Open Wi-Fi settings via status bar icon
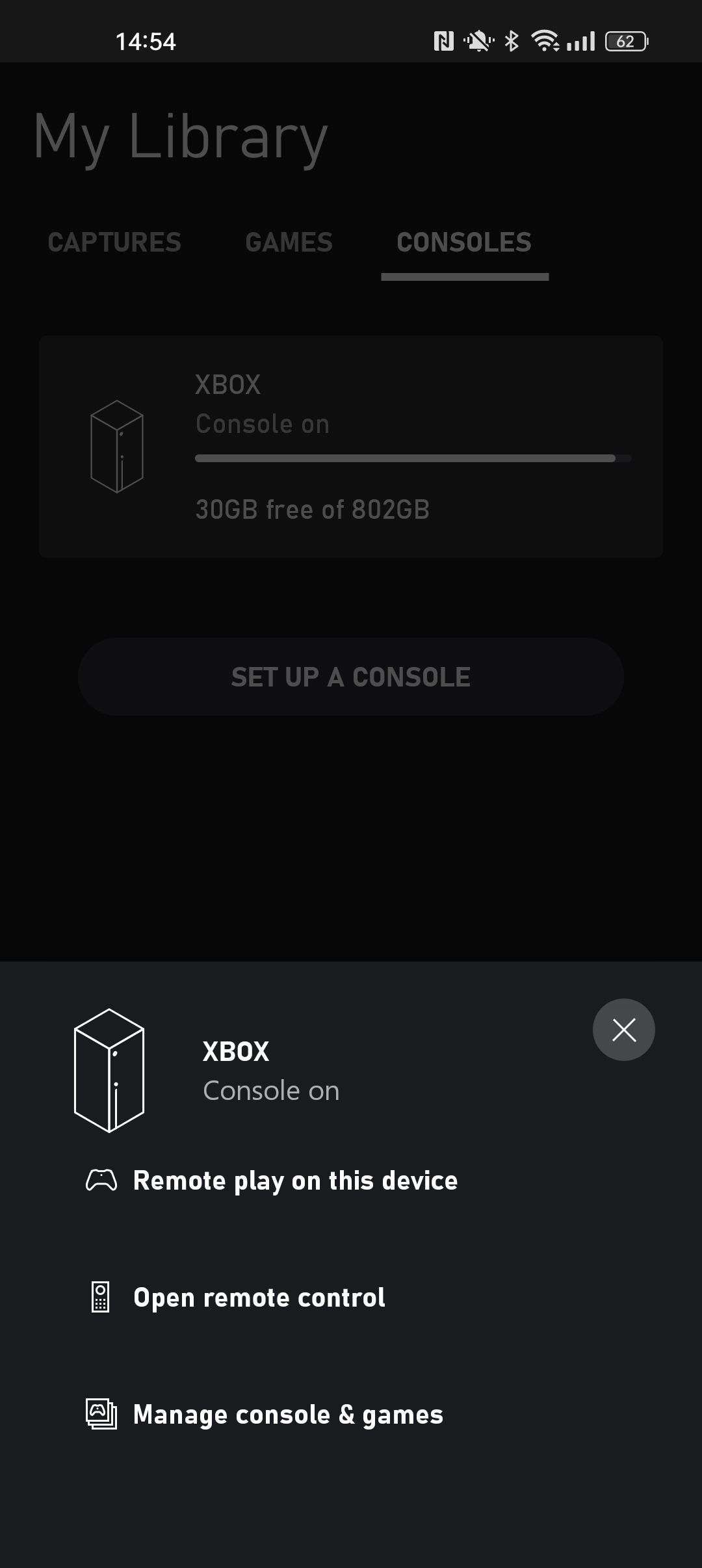 tap(546, 40)
